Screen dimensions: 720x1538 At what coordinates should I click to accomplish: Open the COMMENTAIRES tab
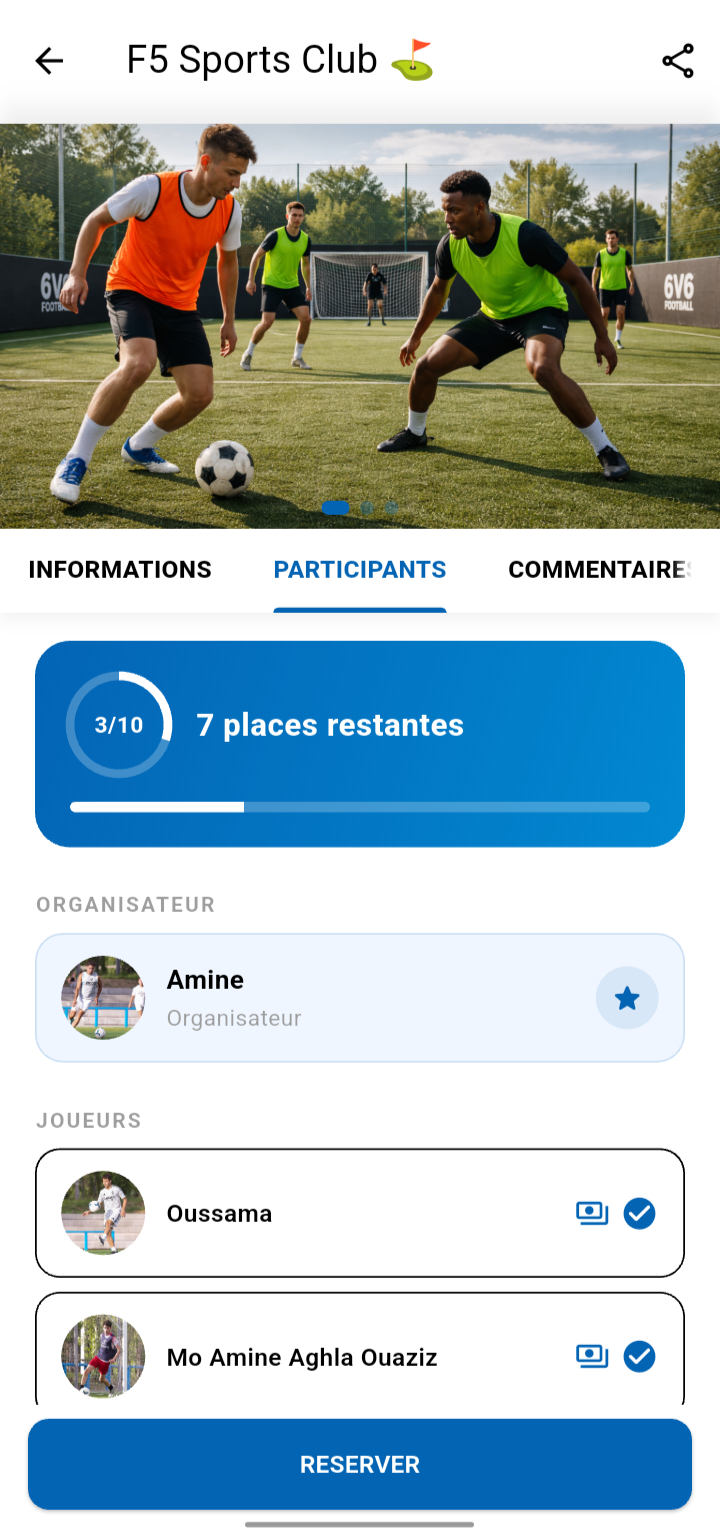(x=600, y=569)
